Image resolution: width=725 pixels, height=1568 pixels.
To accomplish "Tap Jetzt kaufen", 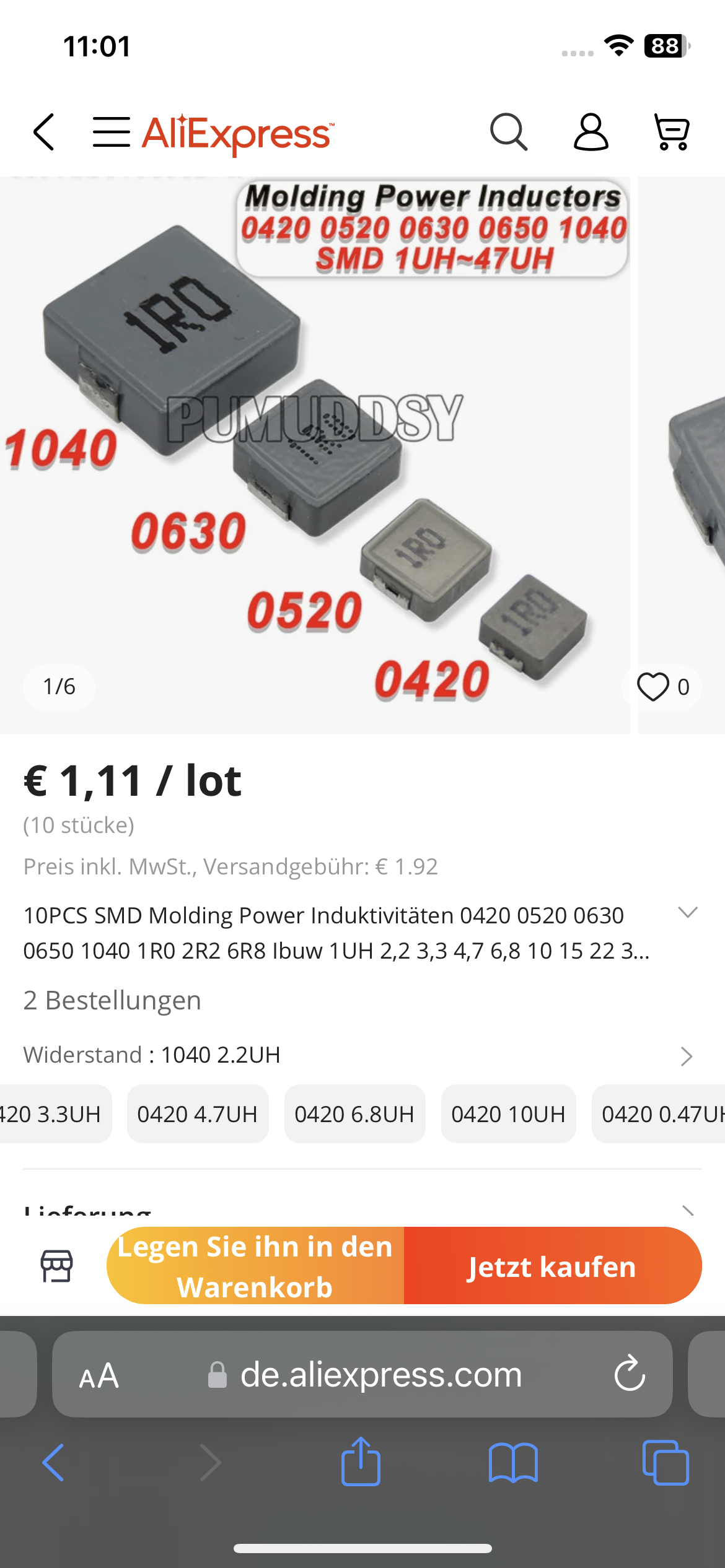I will click(x=552, y=1266).
